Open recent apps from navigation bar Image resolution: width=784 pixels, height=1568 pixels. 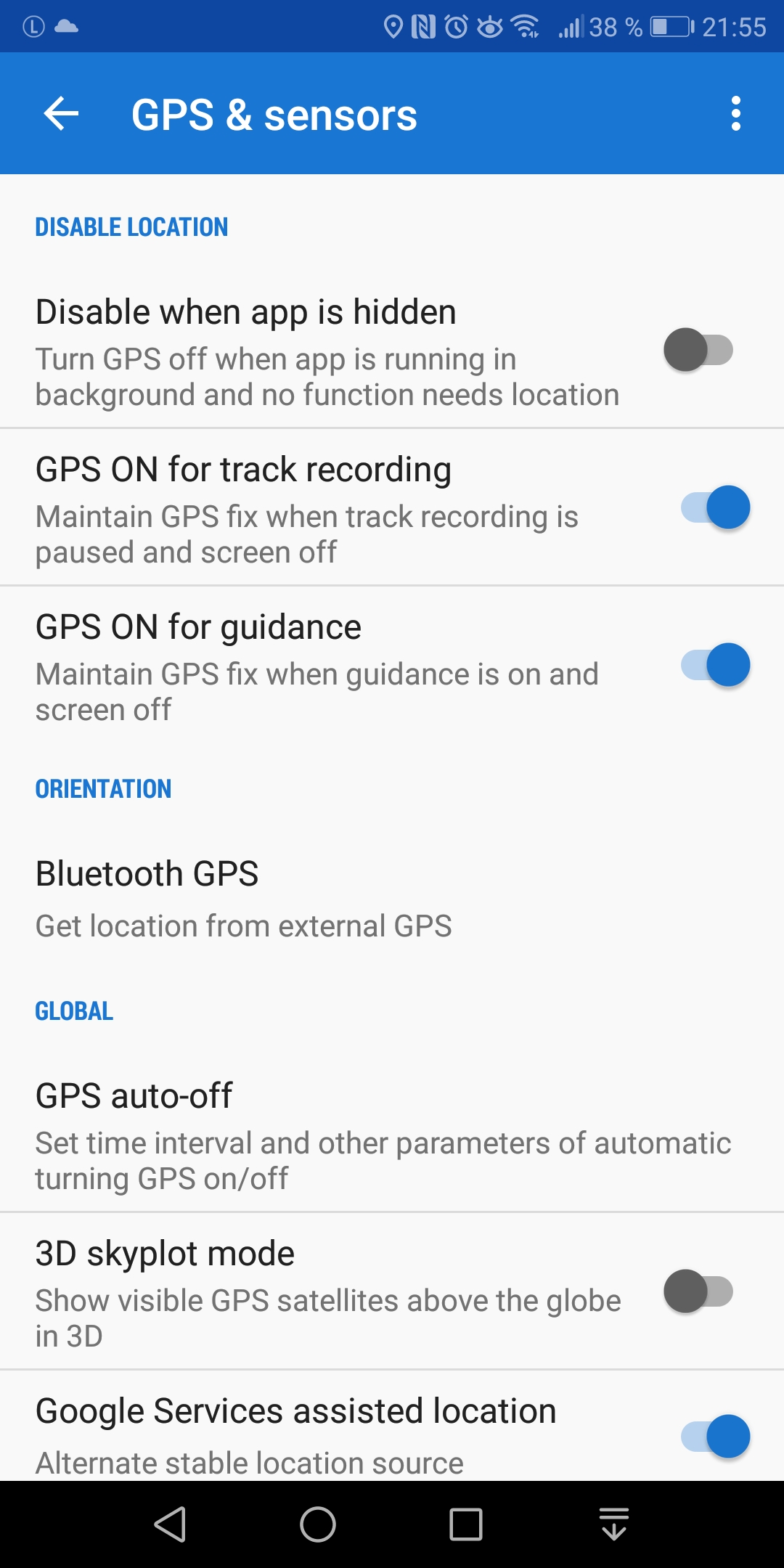click(x=466, y=1524)
